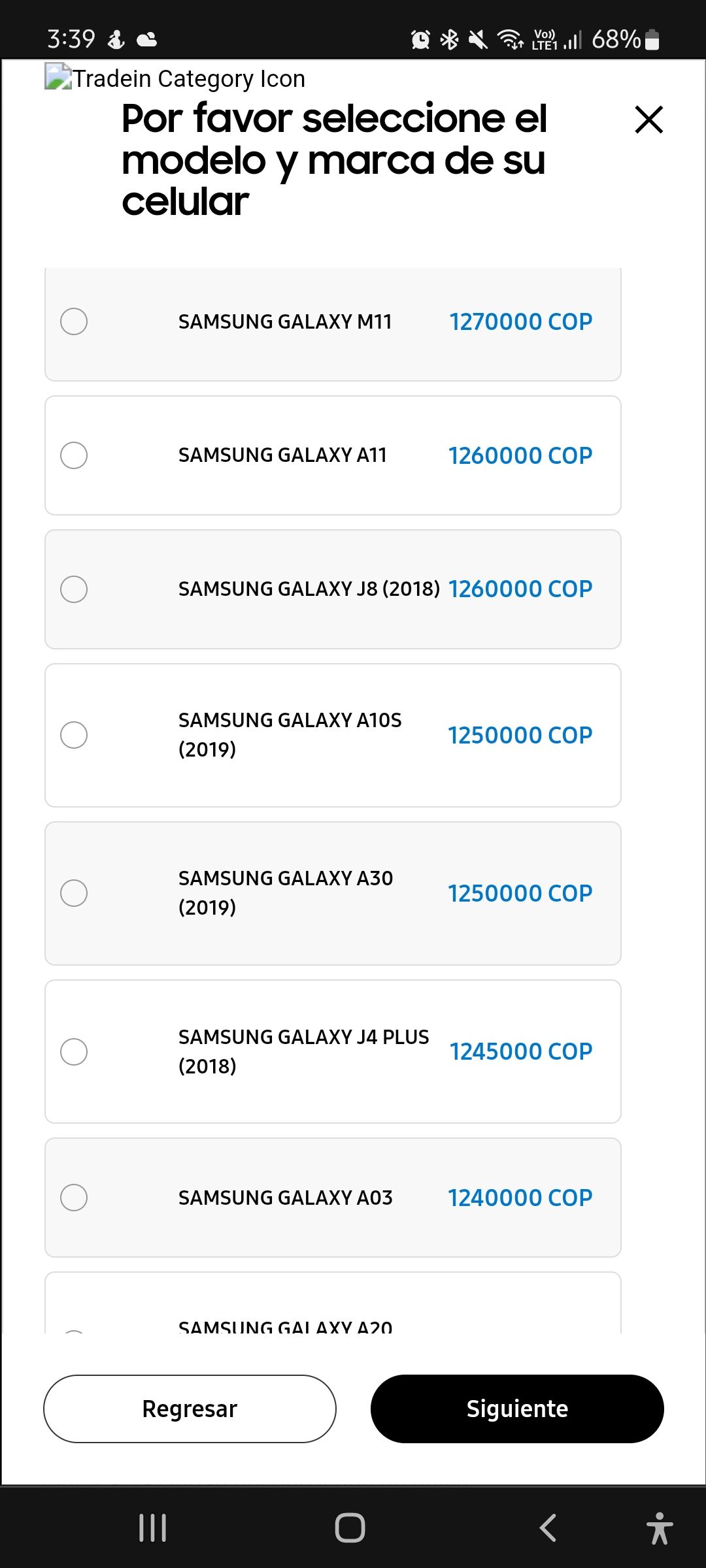Close the trade-in model selection dialog

click(649, 120)
